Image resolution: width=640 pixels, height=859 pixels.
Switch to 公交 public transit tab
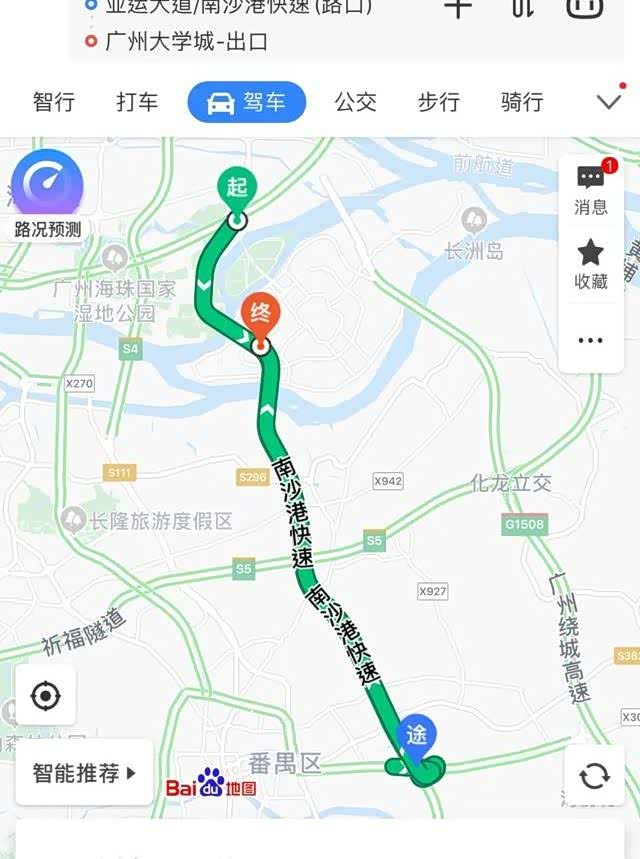355,102
